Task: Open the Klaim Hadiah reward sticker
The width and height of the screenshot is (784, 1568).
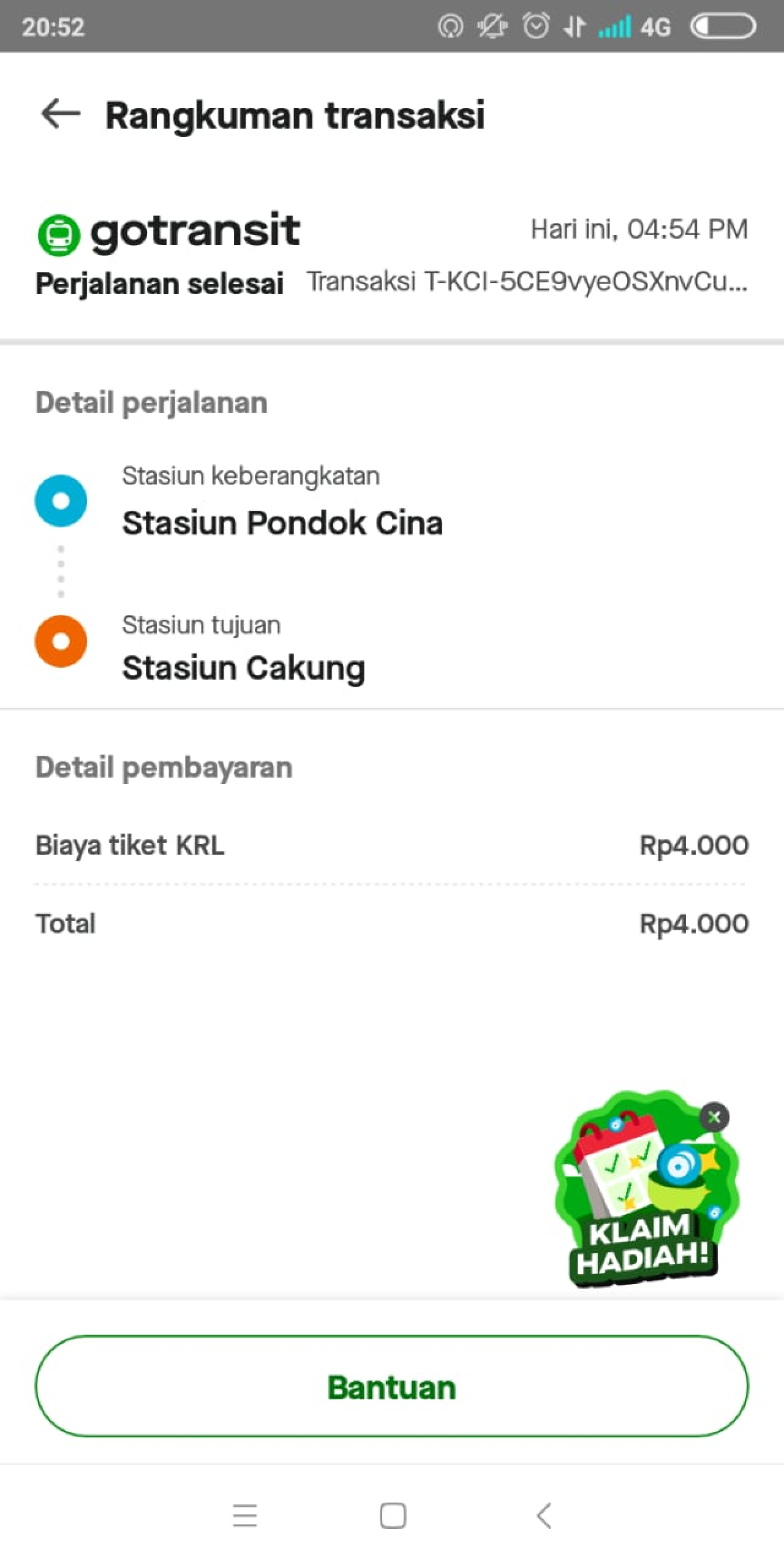Action: click(643, 1194)
